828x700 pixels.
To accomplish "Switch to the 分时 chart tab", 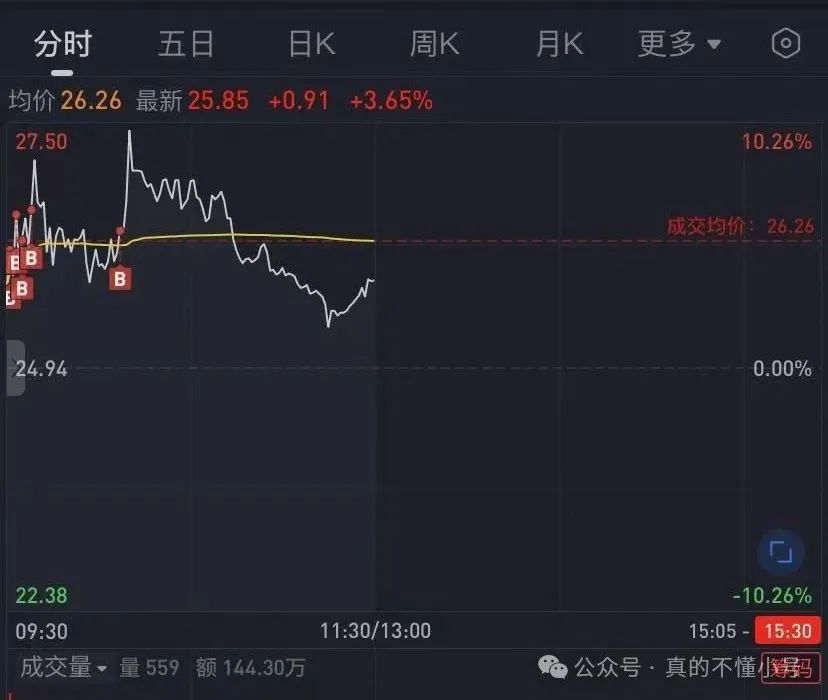I will pyautogui.click(x=62, y=44).
